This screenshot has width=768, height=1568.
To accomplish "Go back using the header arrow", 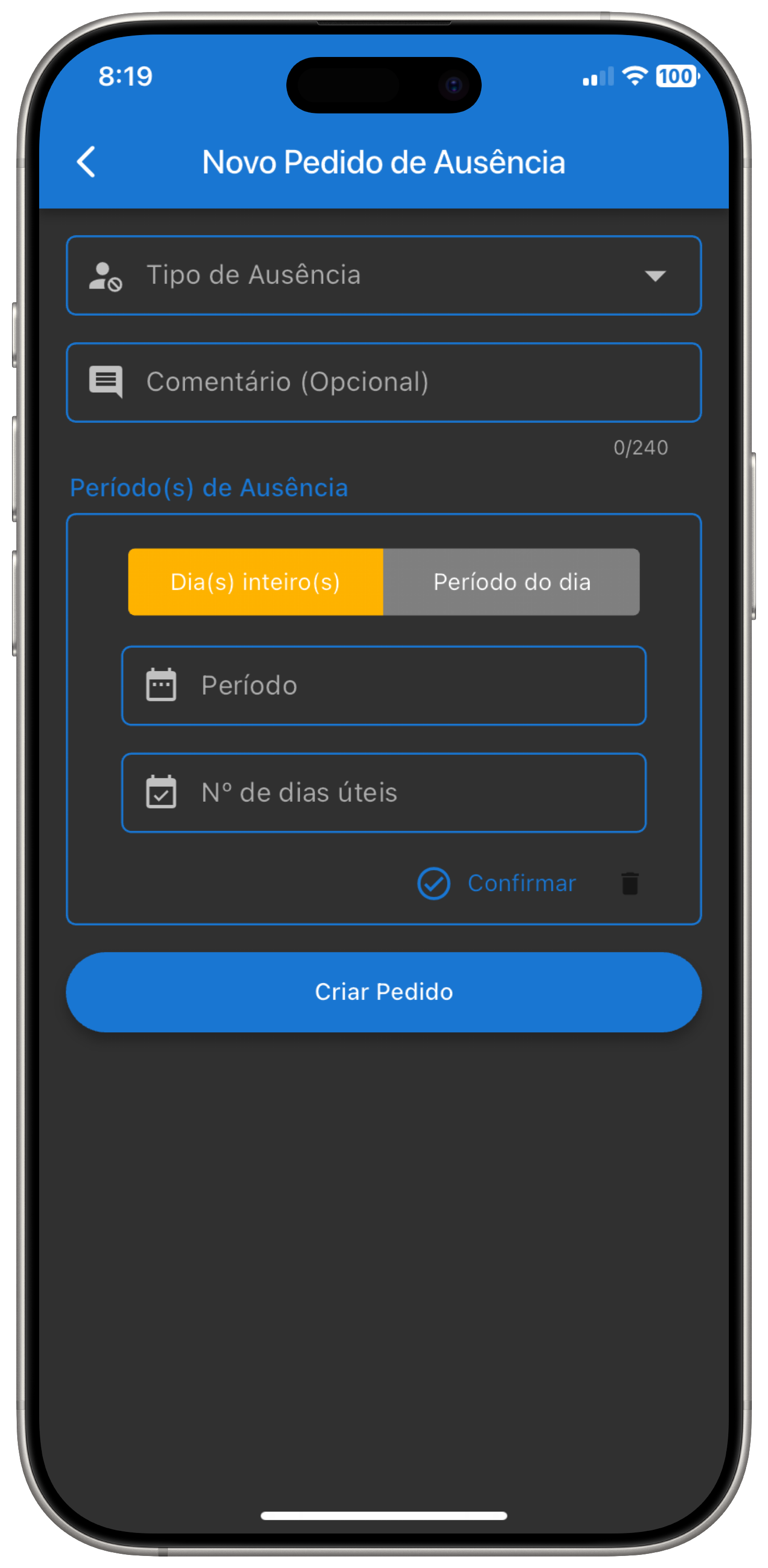I will (86, 162).
